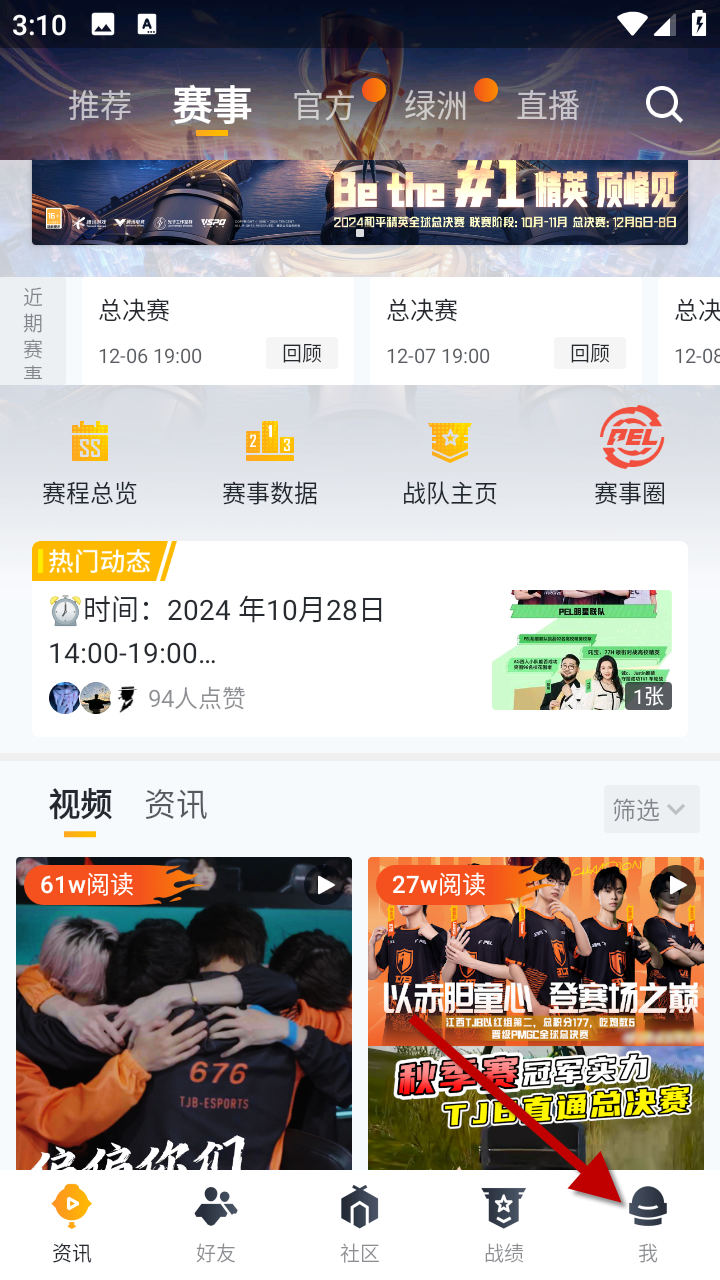Open 赛程总览
This screenshot has height=1280, width=720.
tap(90, 462)
